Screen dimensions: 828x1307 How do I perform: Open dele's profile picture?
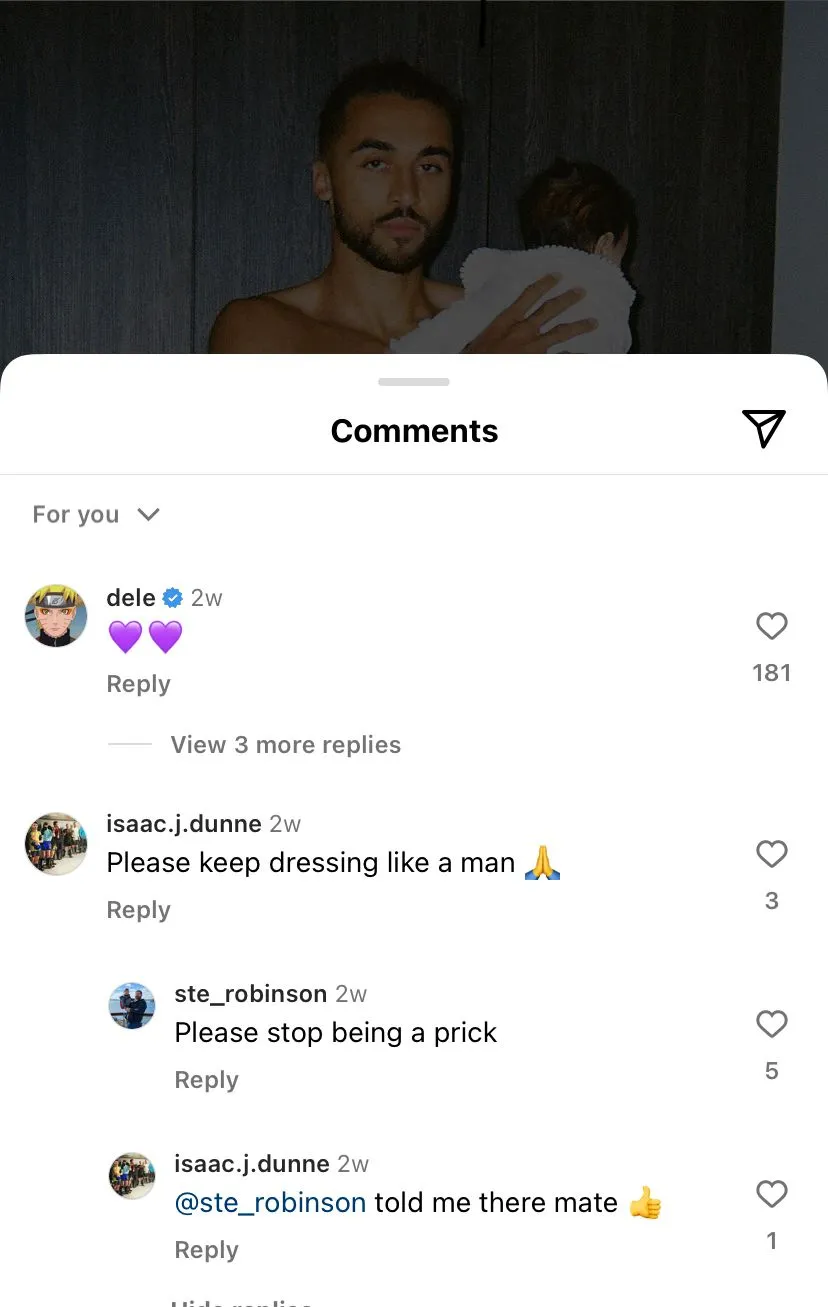(56, 616)
